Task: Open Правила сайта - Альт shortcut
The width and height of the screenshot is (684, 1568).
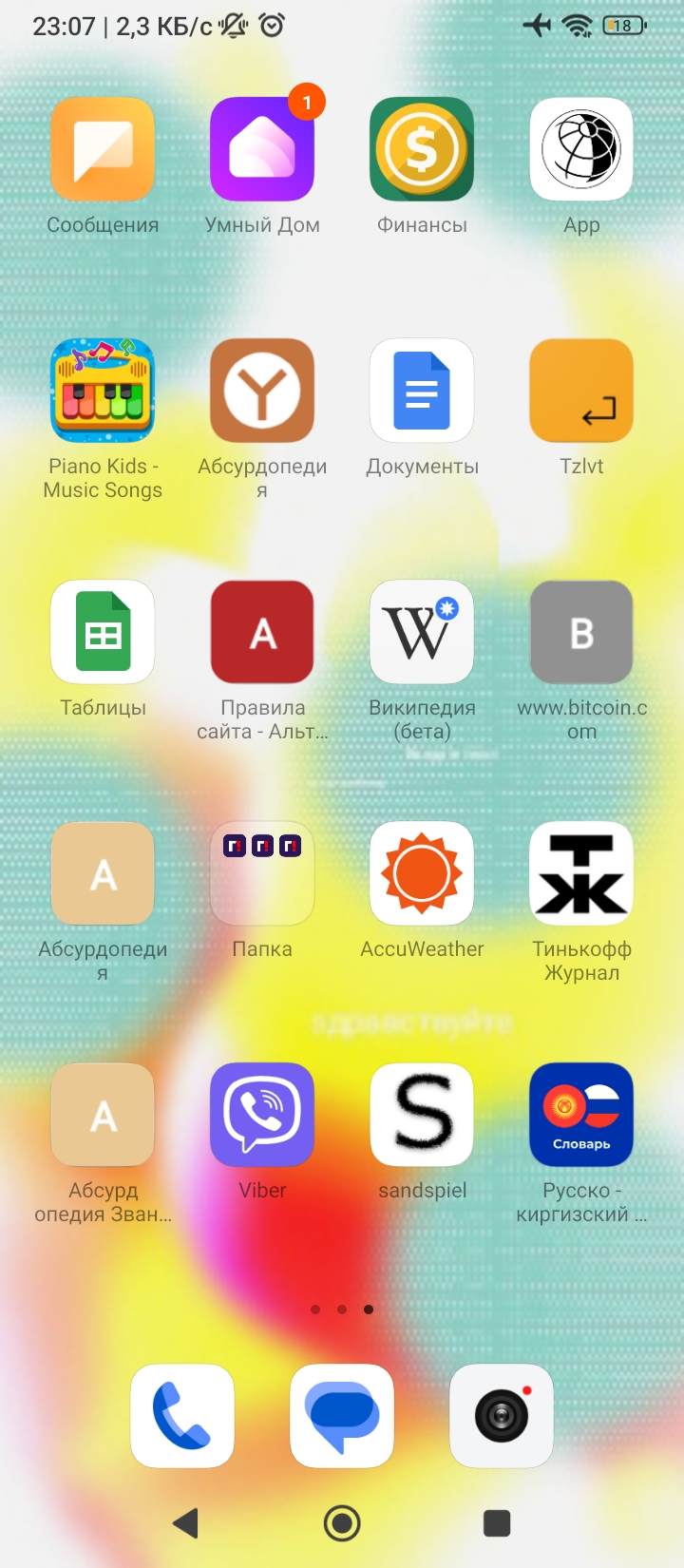Action: [x=262, y=633]
